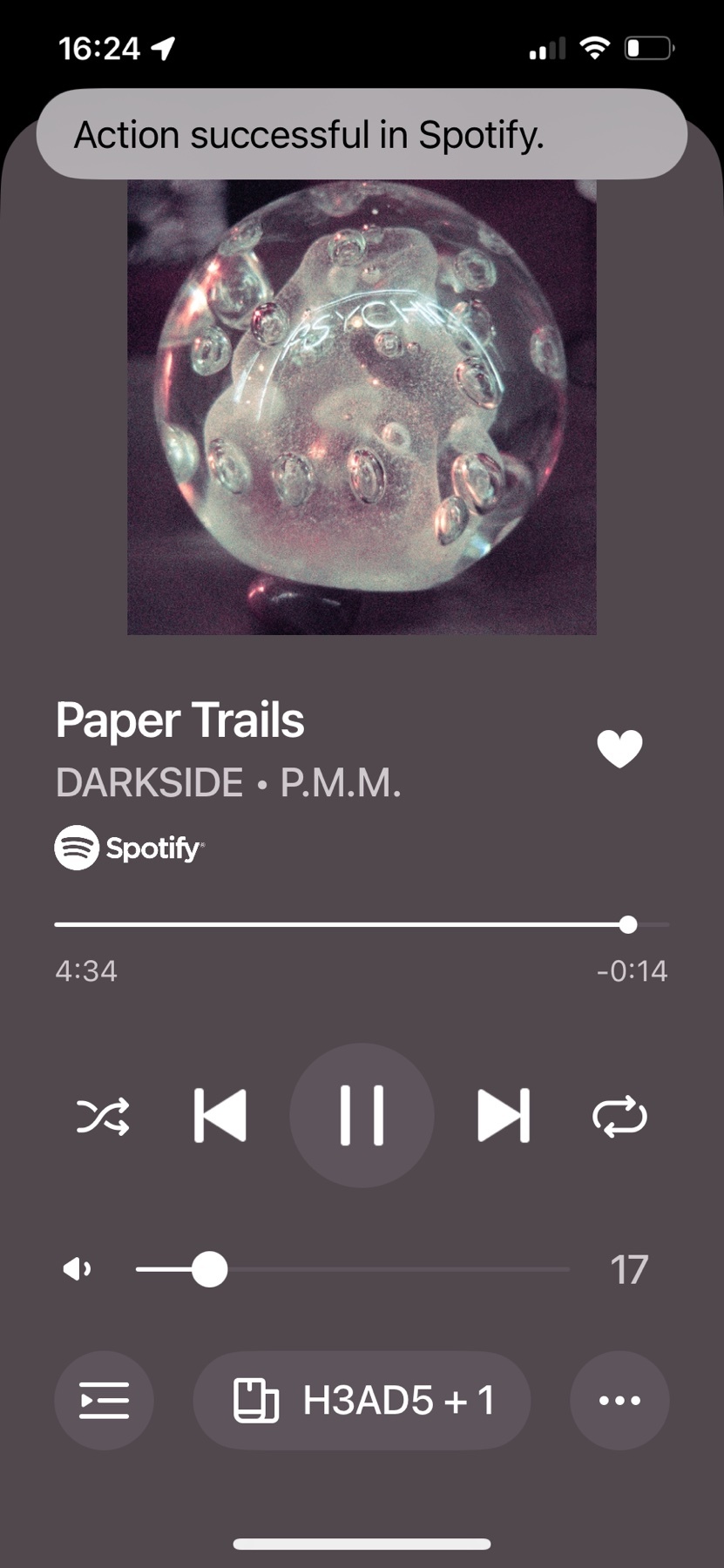Unlike Paper Trails with the heart icon
Screen dimensions: 724x1568
point(619,749)
